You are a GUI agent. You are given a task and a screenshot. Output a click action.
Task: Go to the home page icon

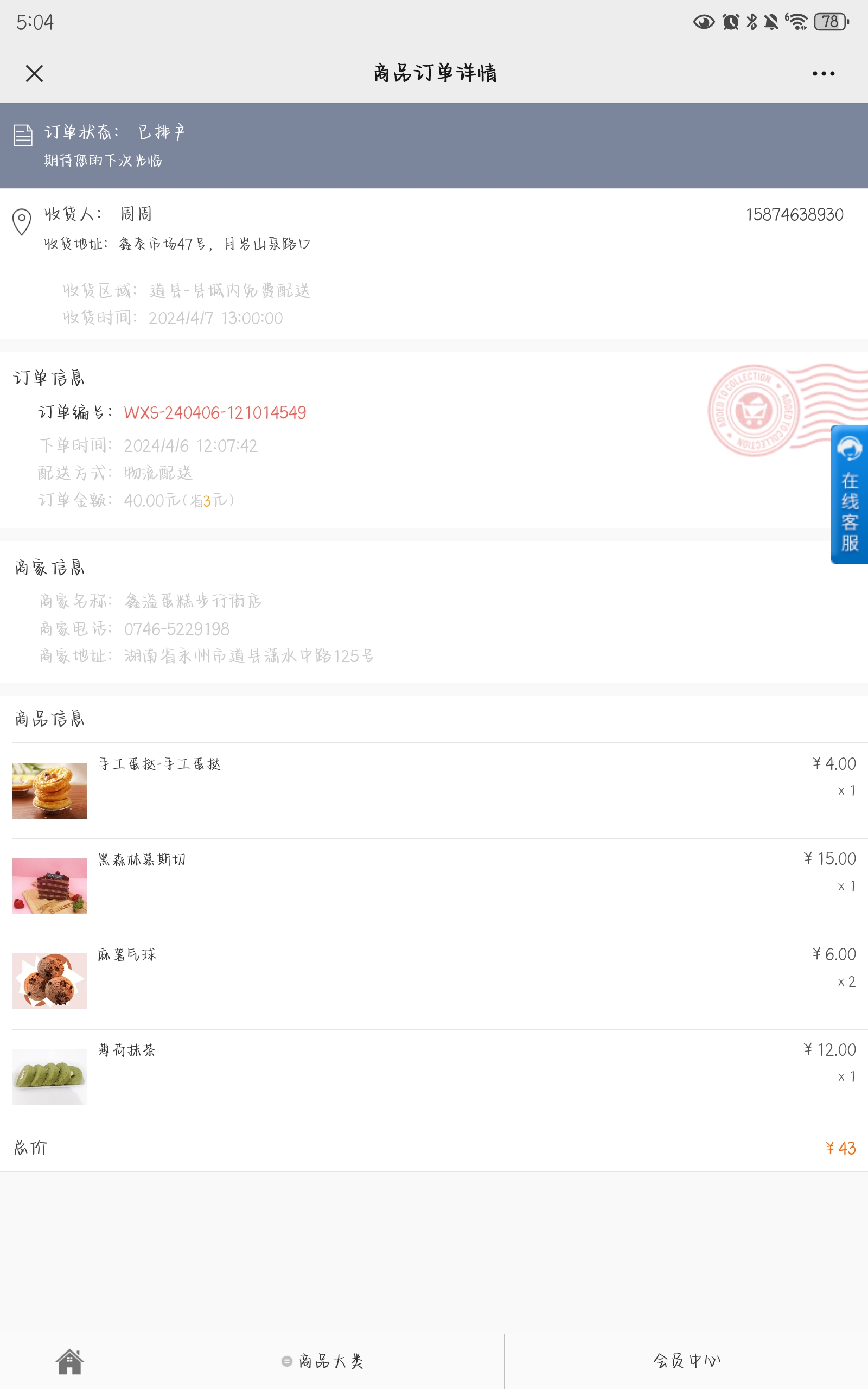pos(69,1361)
